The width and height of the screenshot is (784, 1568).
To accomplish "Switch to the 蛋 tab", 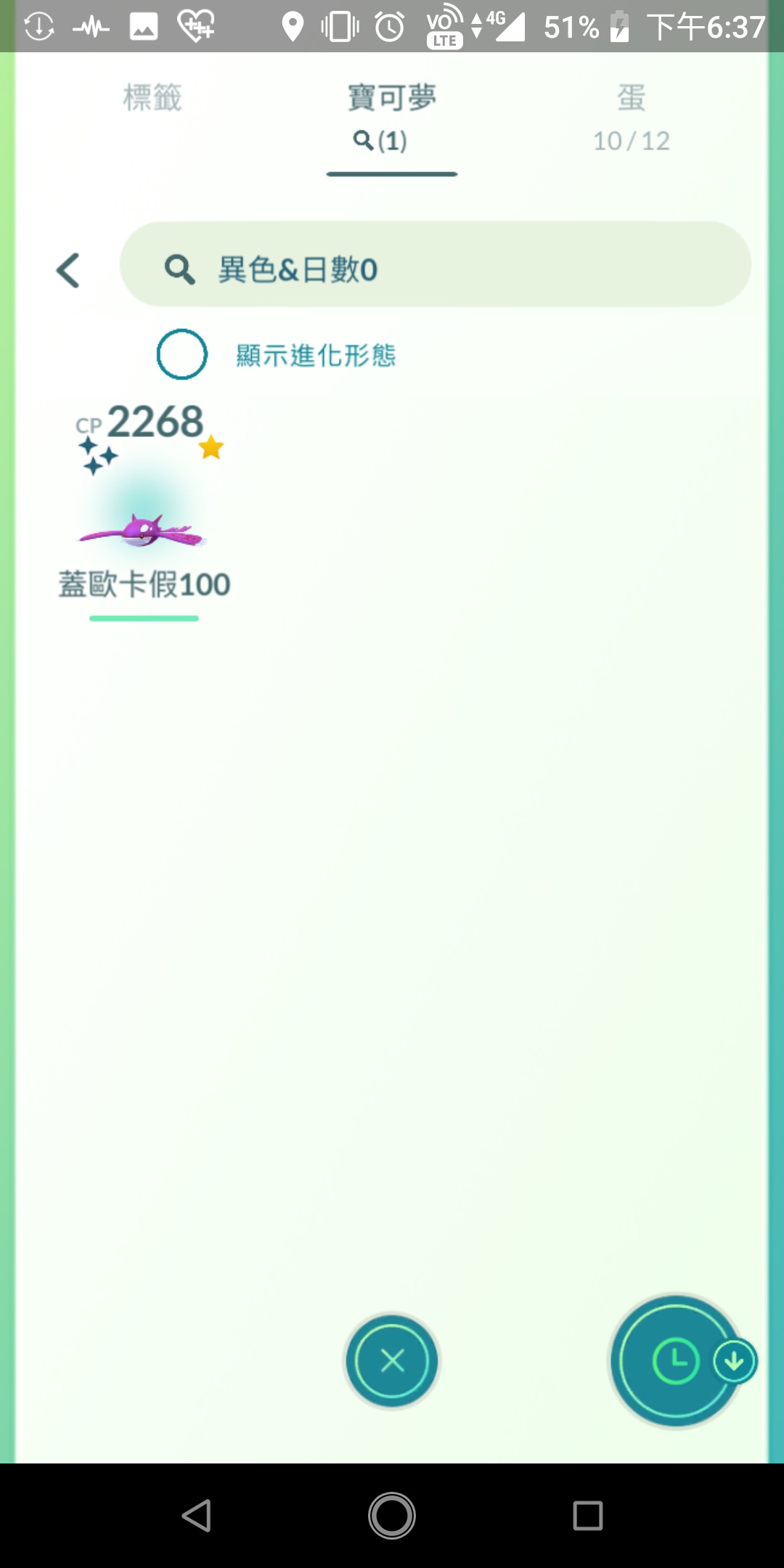I will pyautogui.click(x=631, y=116).
